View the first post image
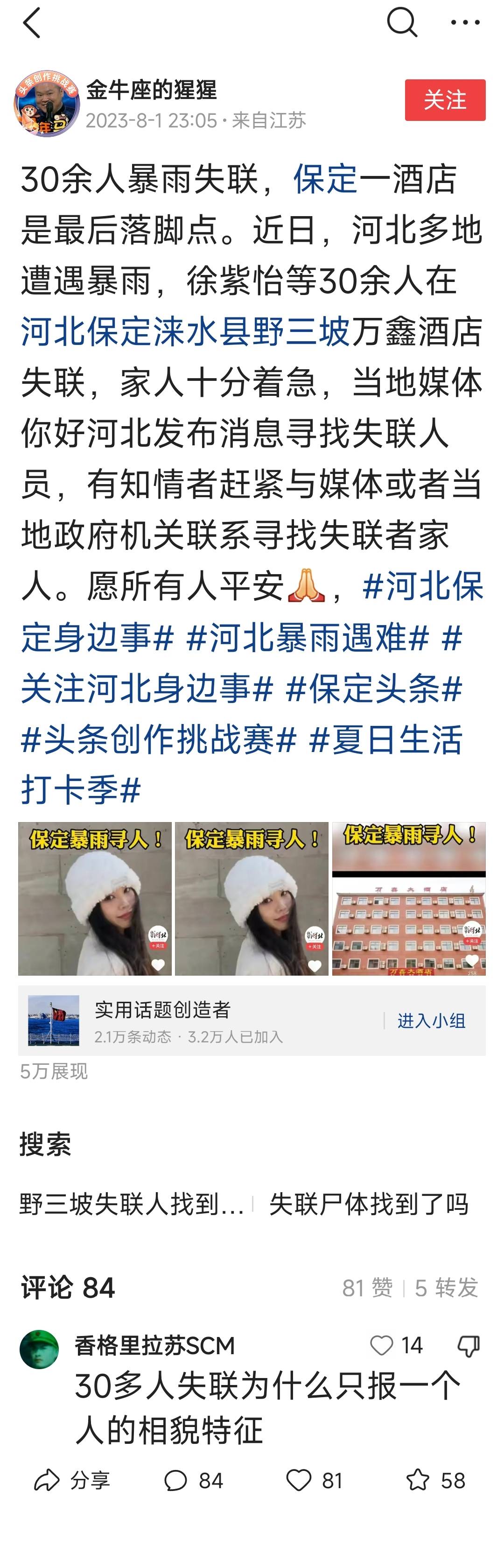 point(95,899)
